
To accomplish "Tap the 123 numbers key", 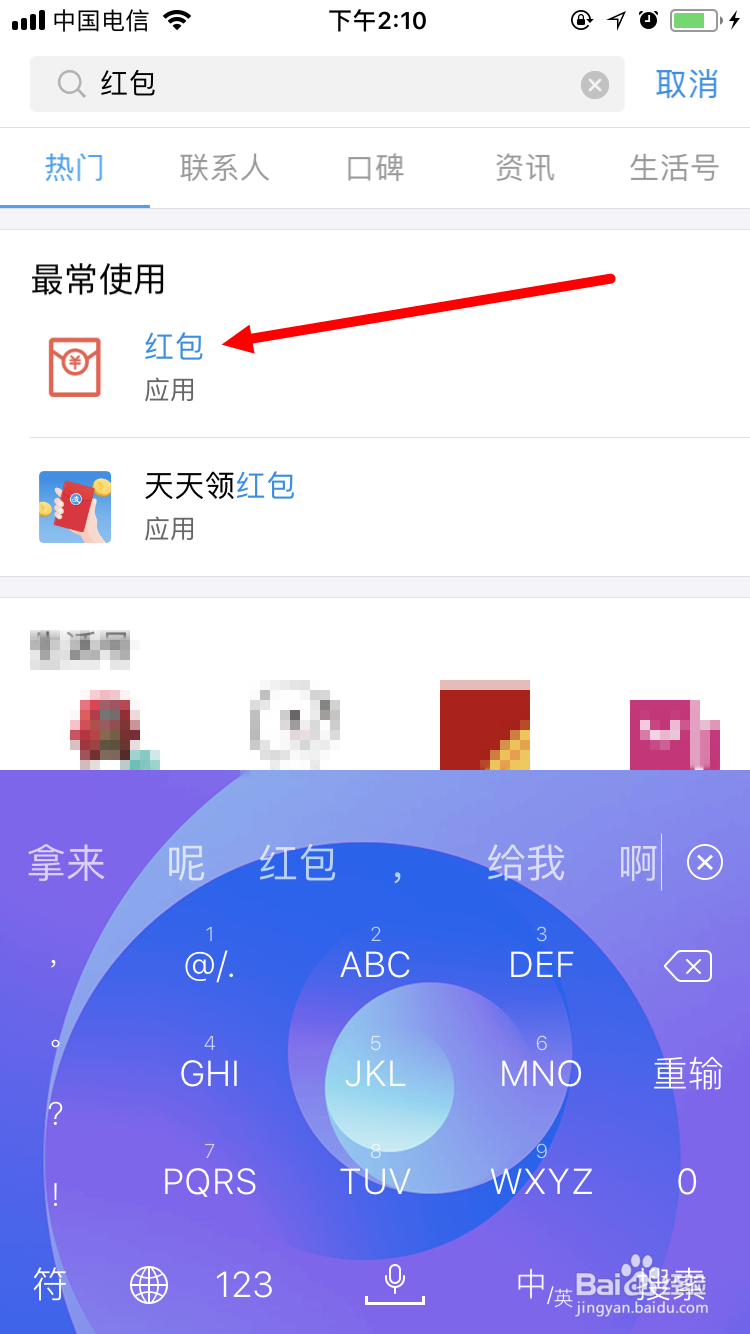I will click(242, 1284).
